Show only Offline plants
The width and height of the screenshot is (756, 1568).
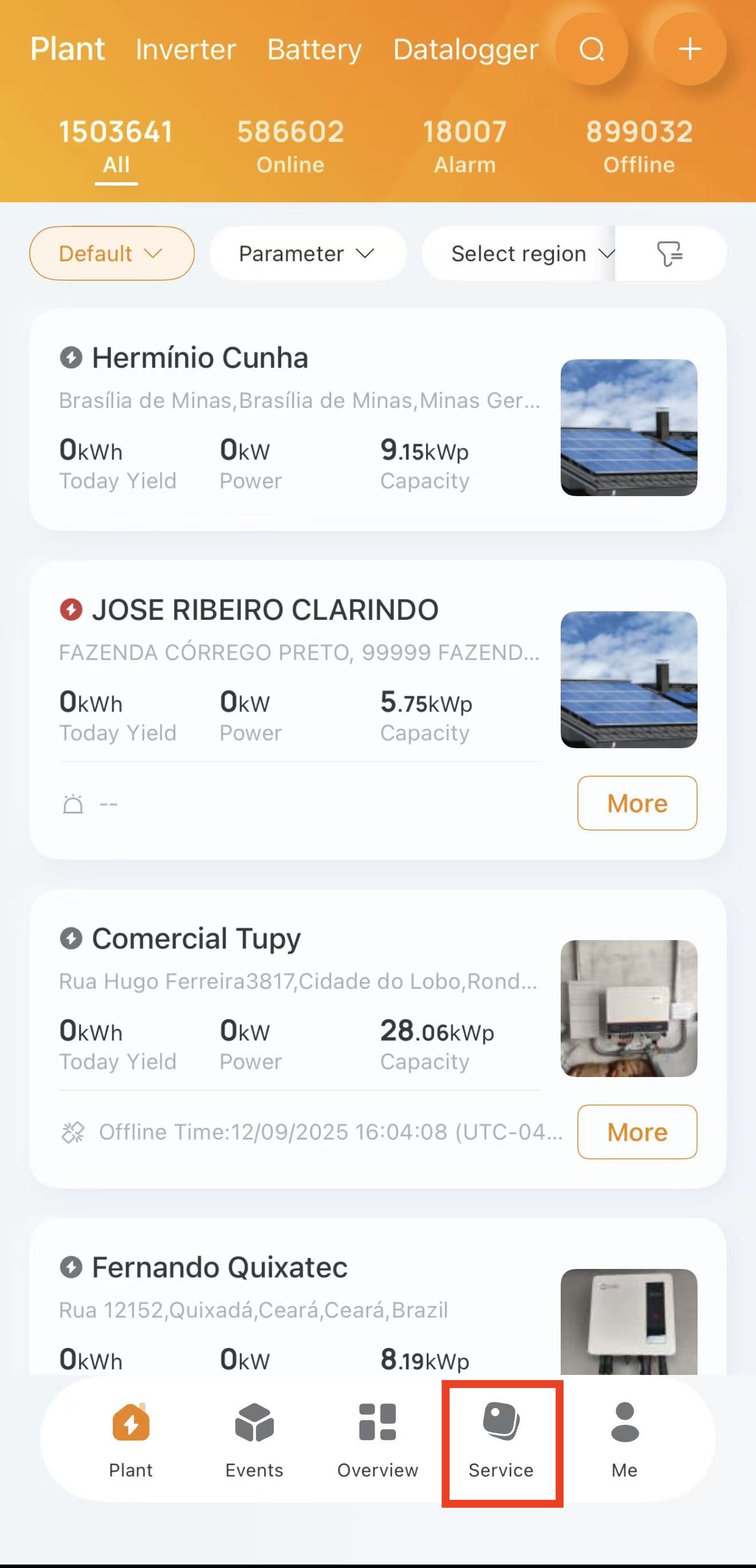click(639, 147)
